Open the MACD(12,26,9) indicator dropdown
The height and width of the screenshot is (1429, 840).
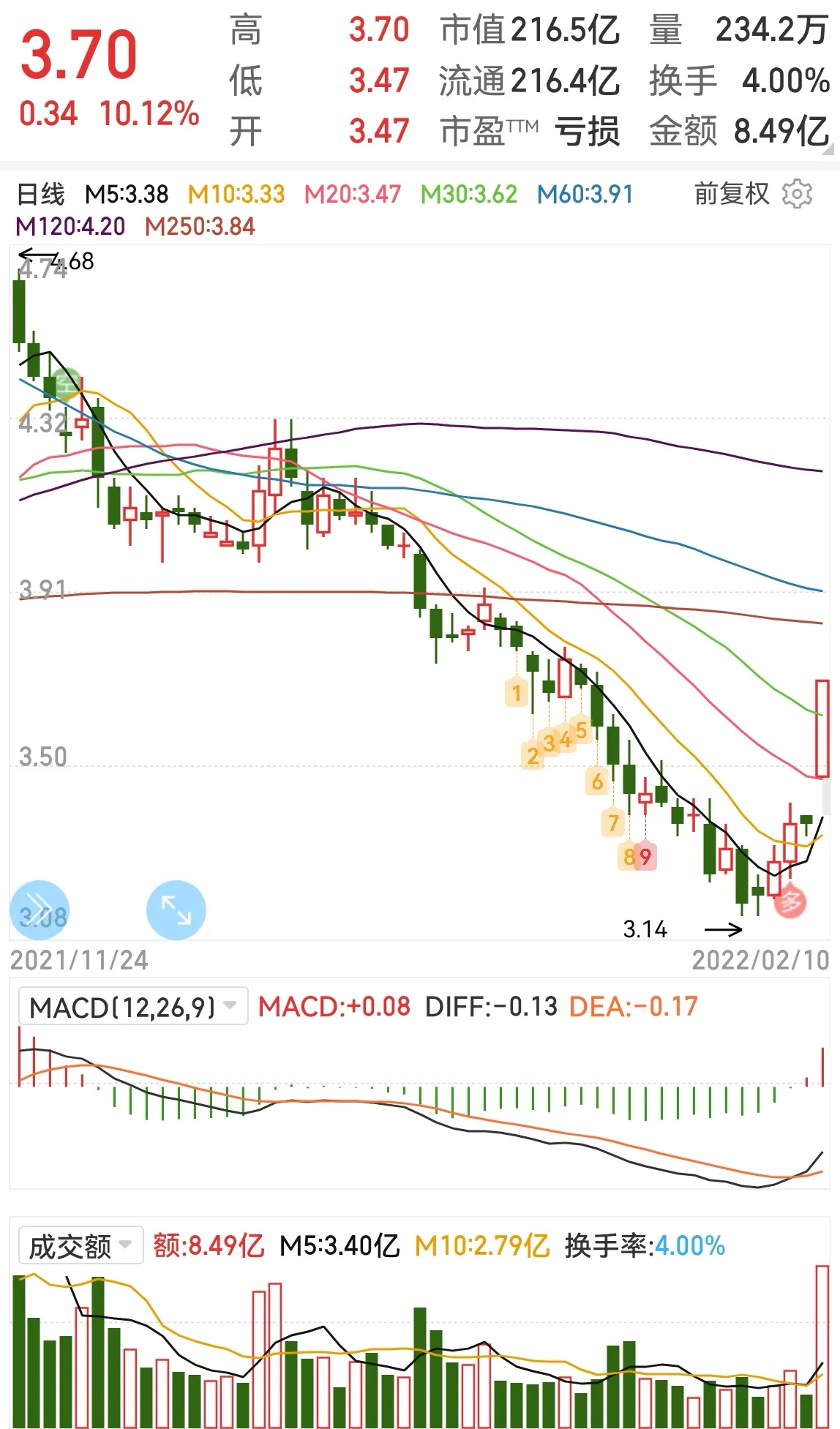click(x=133, y=1008)
